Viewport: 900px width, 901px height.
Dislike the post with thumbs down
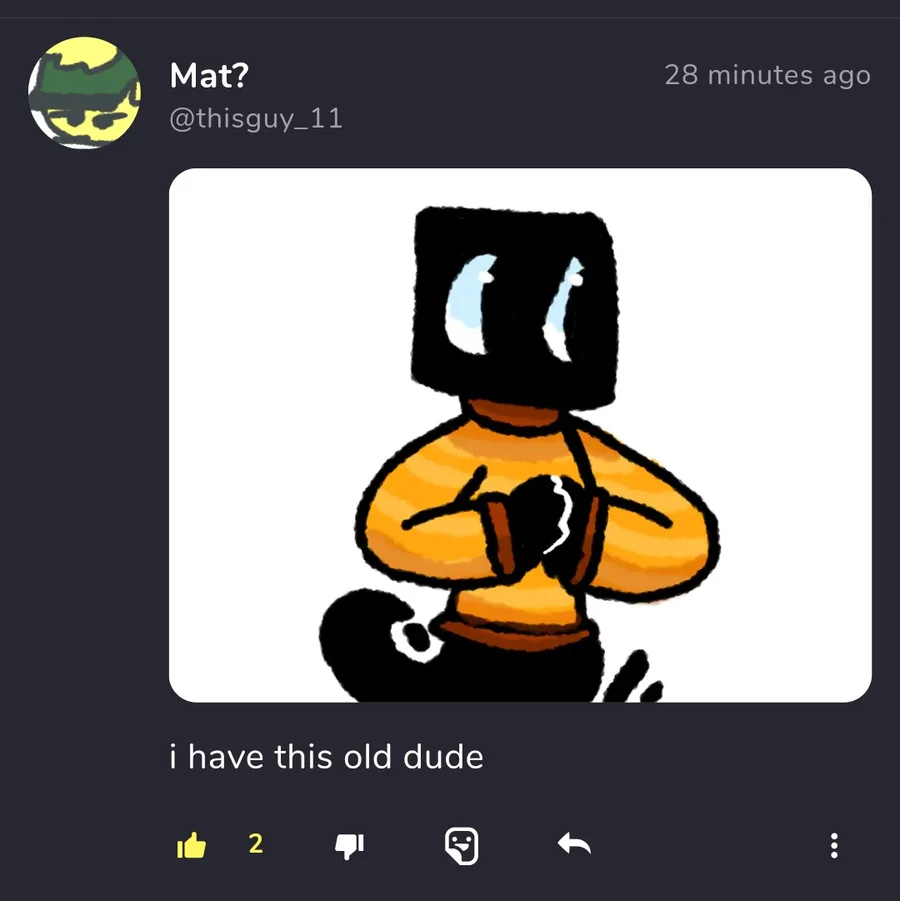point(349,846)
